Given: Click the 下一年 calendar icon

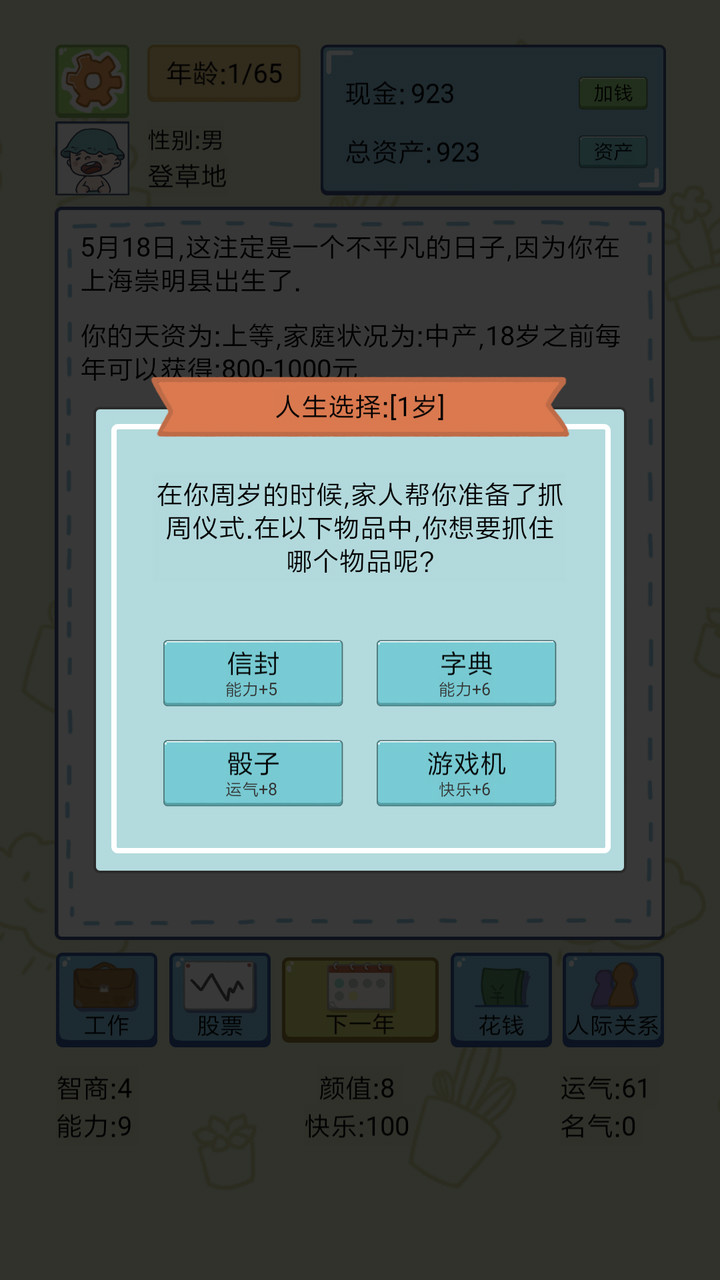Looking at the screenshot, I should 360,1000.
